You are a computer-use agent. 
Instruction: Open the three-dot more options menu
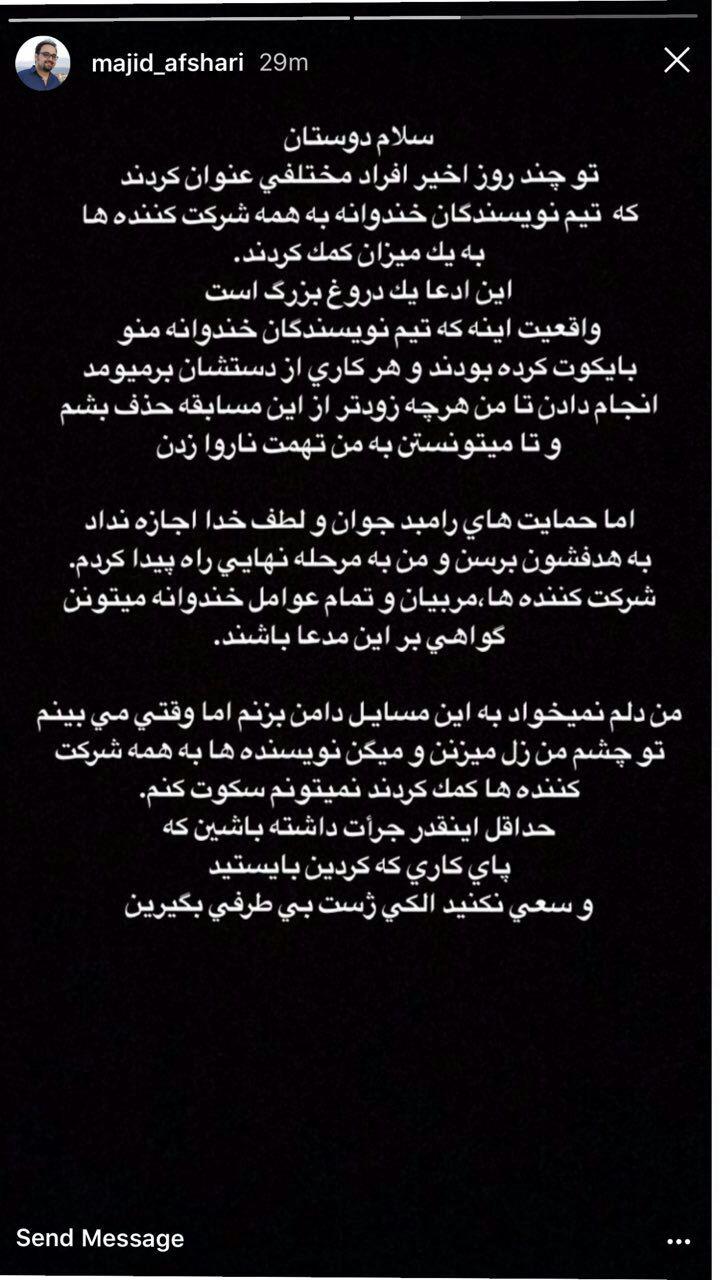coord(678,1241)
